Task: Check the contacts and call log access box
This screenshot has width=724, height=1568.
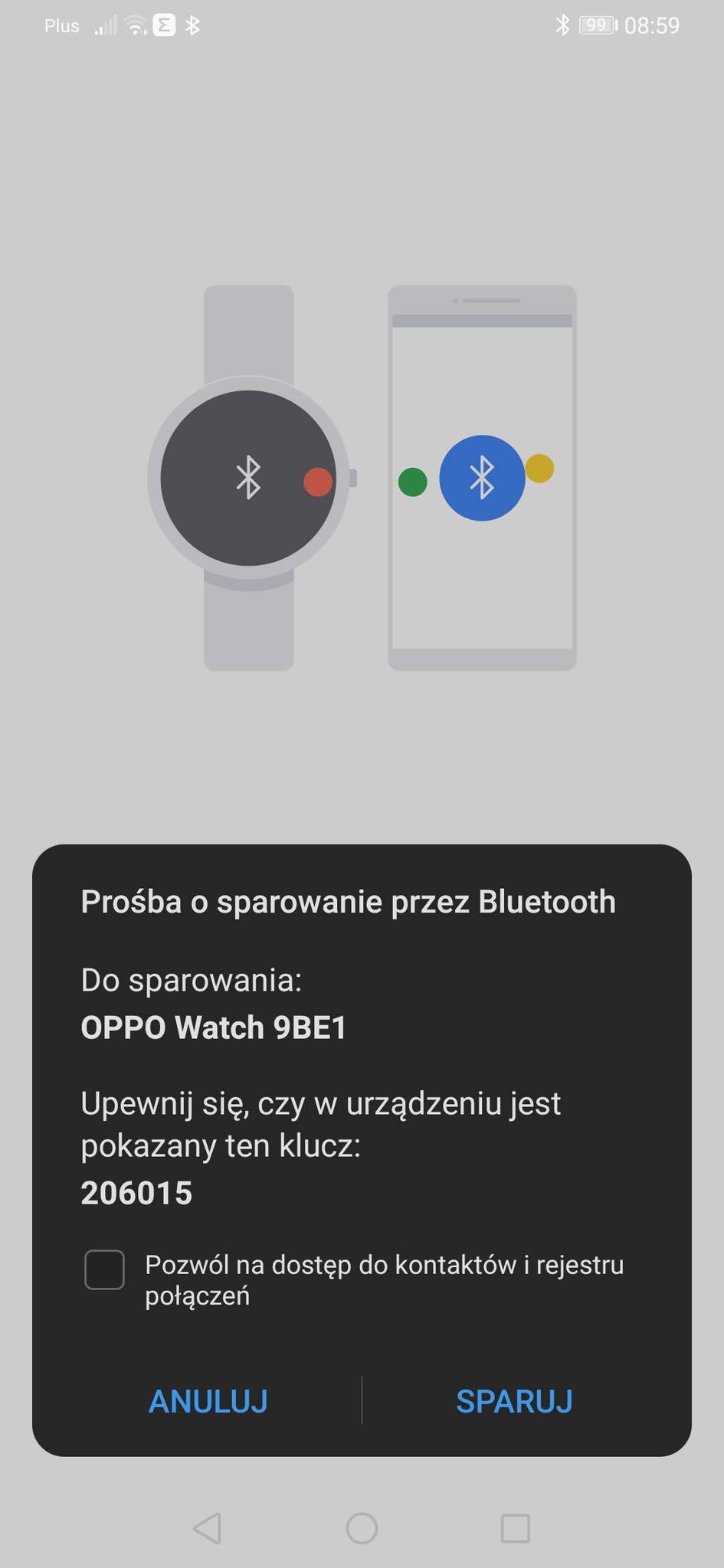Action: click(x=105, y=1269)
